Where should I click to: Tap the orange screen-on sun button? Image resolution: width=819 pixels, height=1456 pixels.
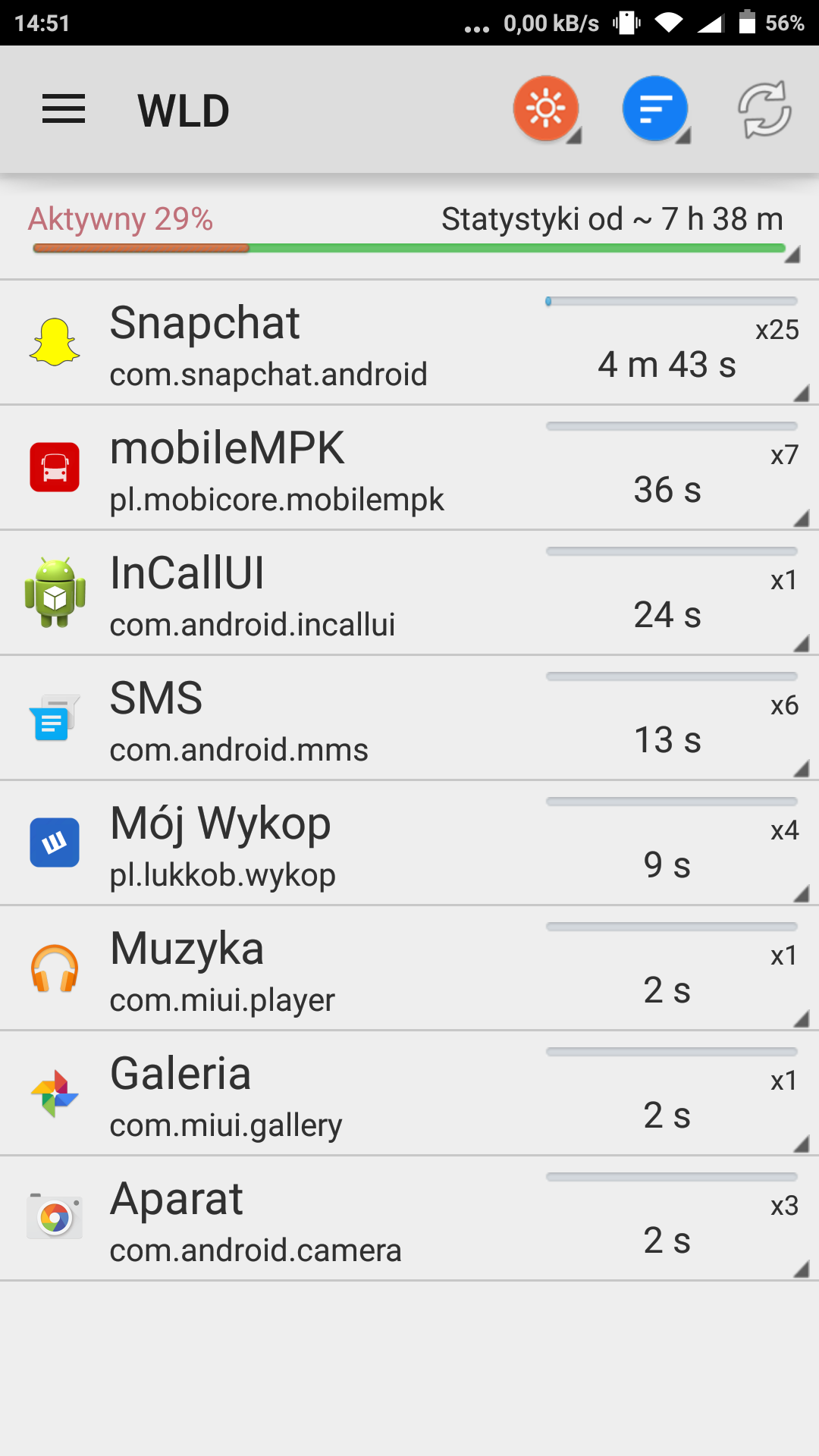tap(546, 109)
